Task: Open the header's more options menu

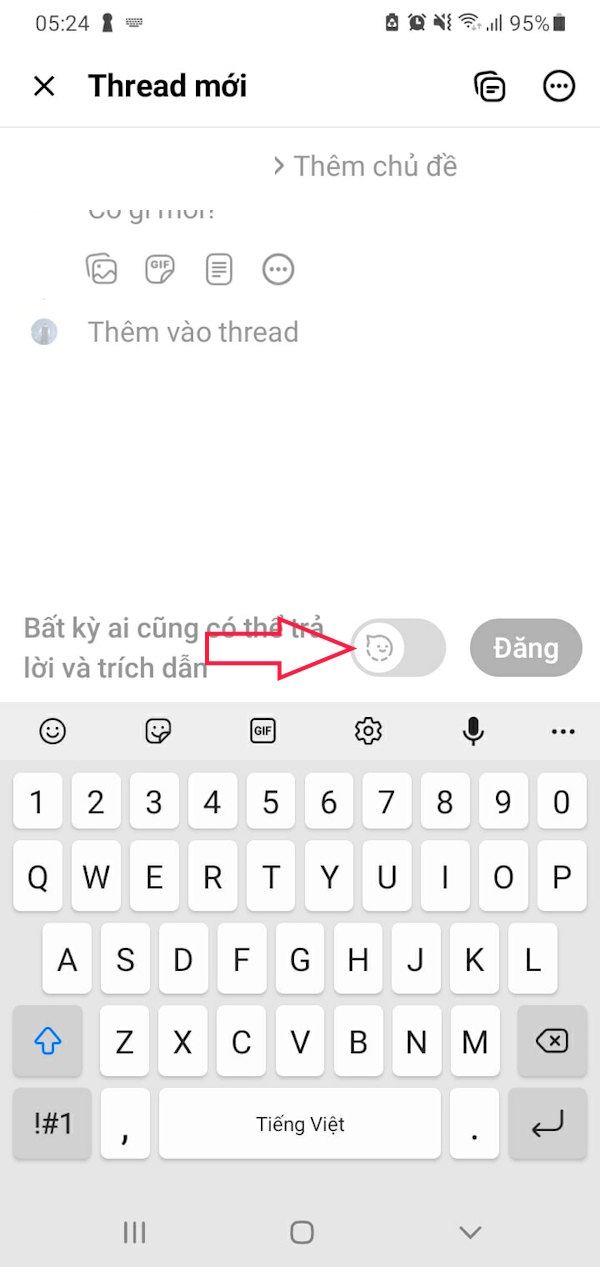Action: click(559, 86)
